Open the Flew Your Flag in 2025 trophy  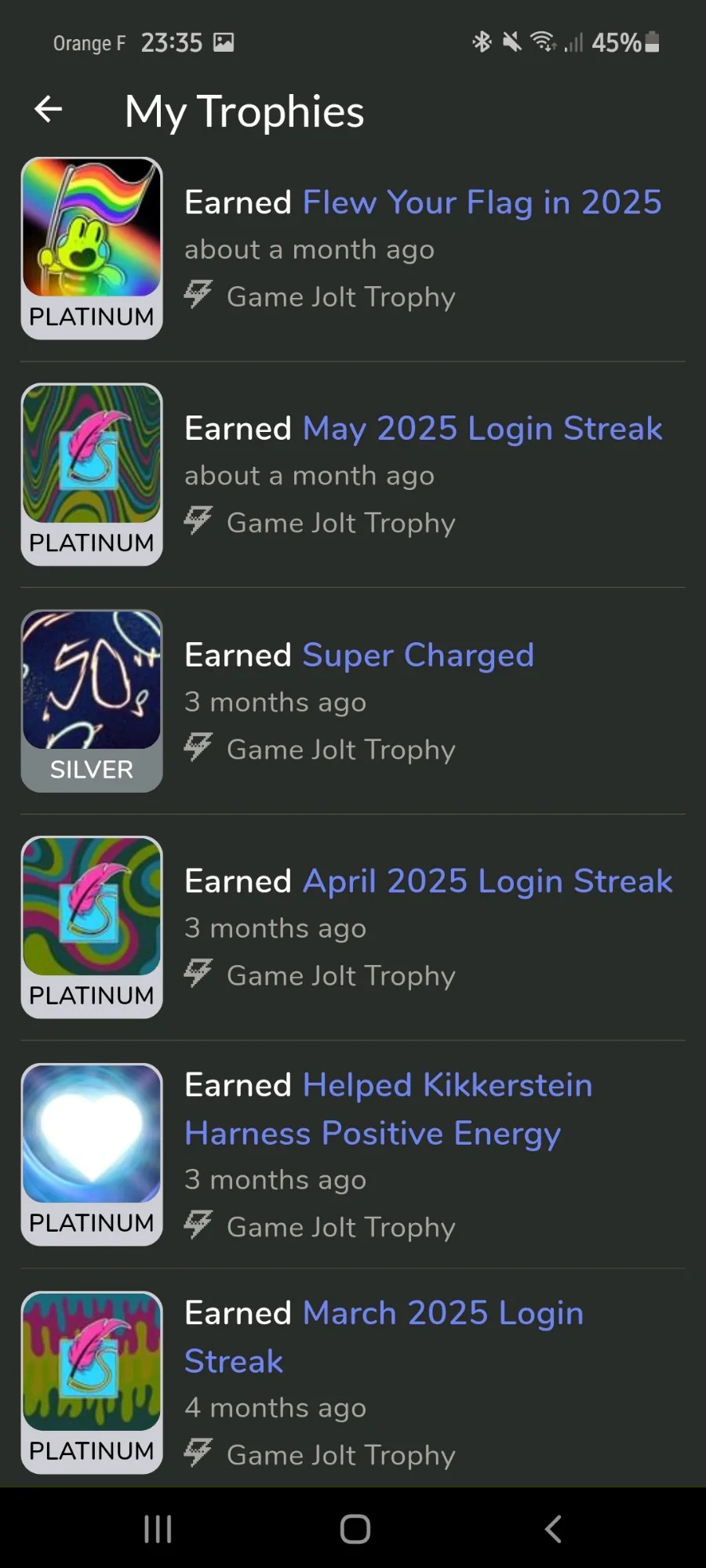coord(481,203)
